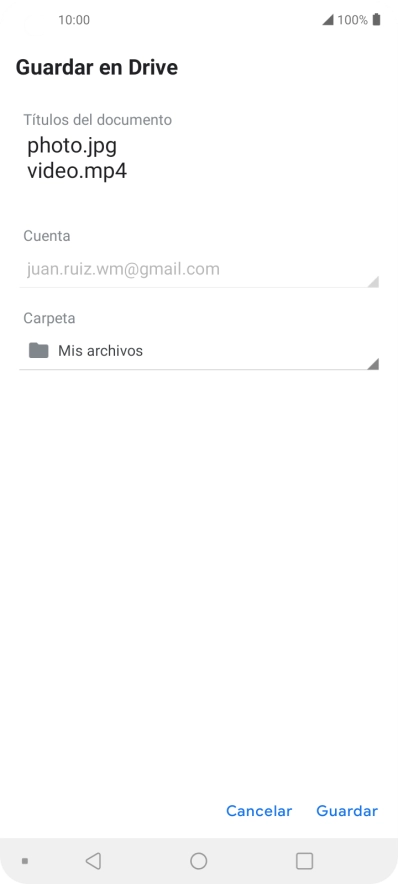Open the account dropdown juan.ruiz.wm@gmail.com
Screen dimensions: 398x884
pos(198,269)
